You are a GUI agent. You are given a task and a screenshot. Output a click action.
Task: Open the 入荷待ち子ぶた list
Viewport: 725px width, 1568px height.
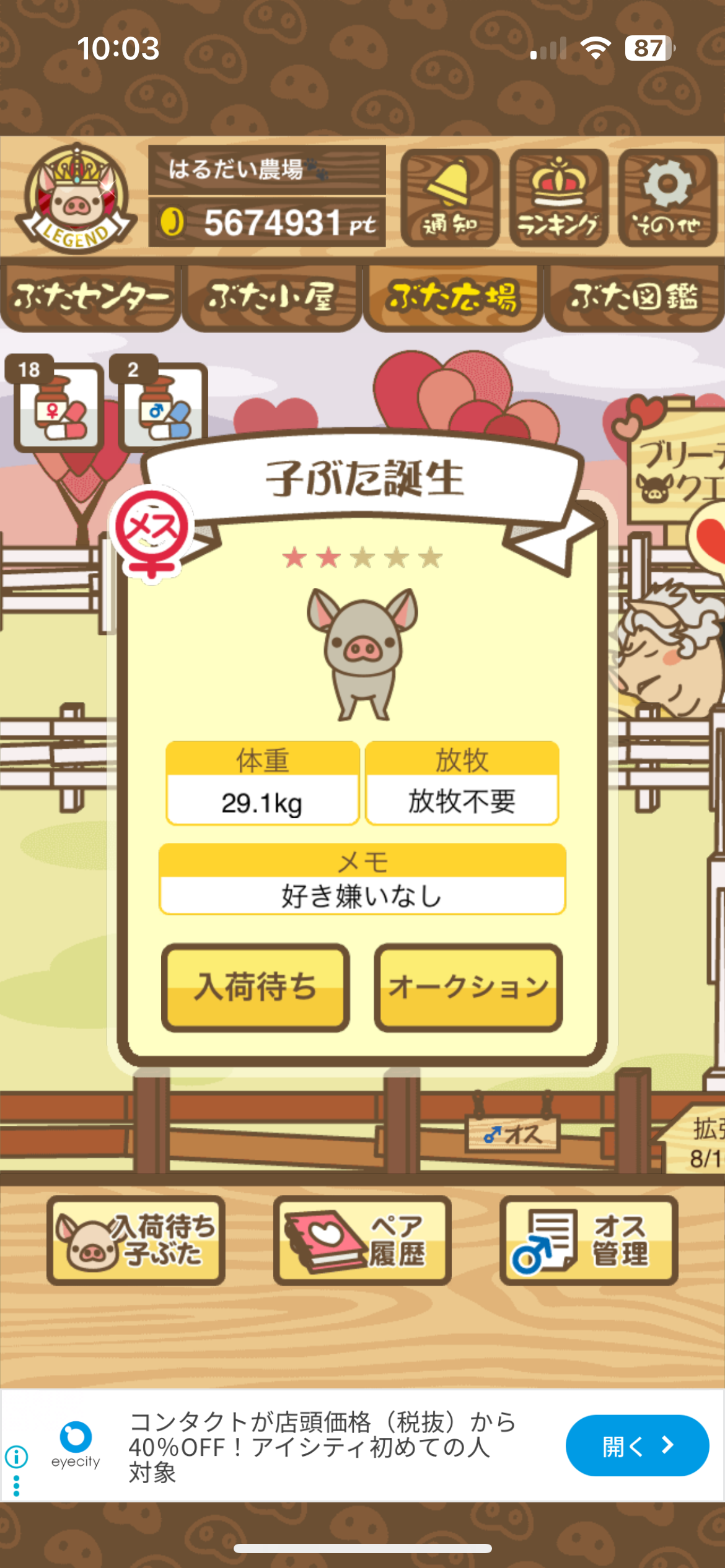tap(136, 1240)
